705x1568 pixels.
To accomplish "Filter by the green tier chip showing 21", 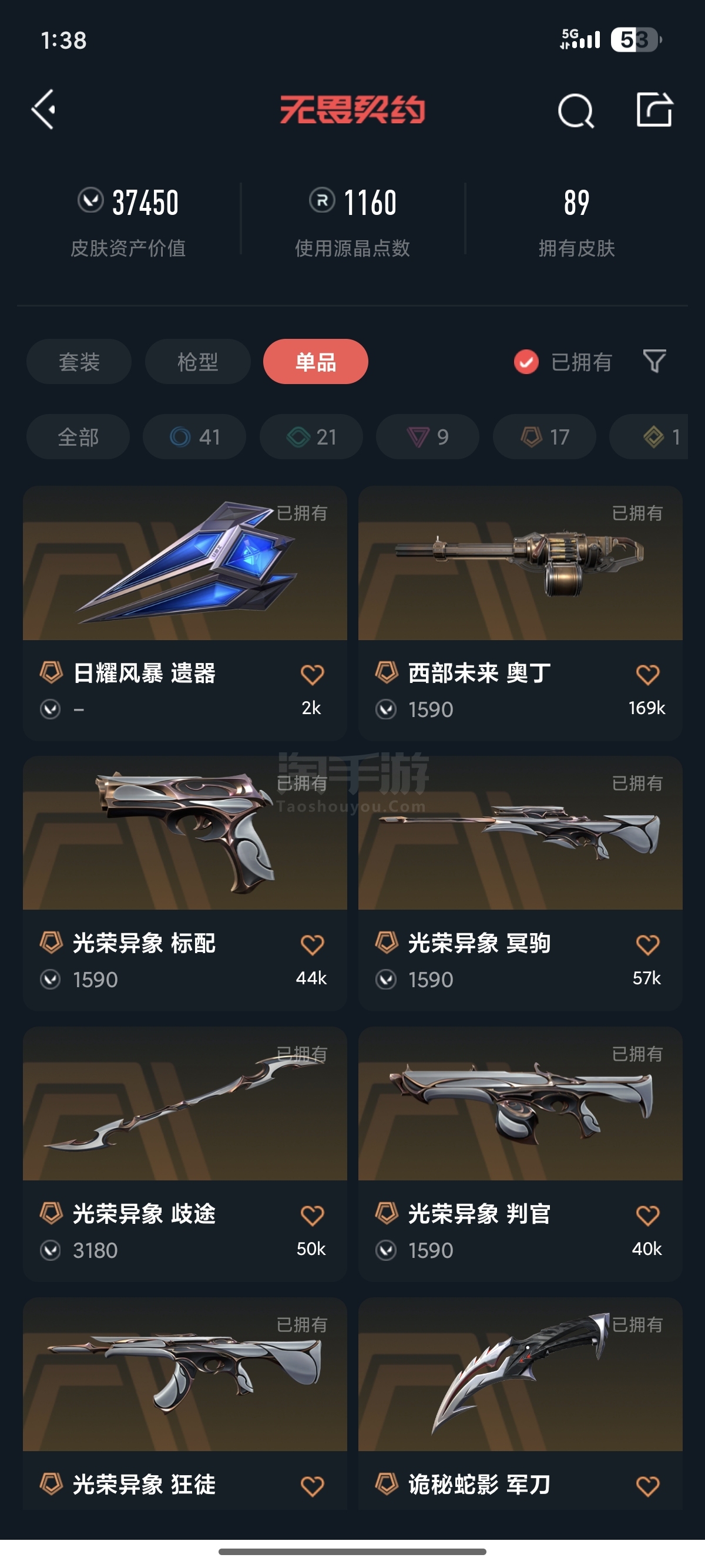I will click(x=311, y=437).
